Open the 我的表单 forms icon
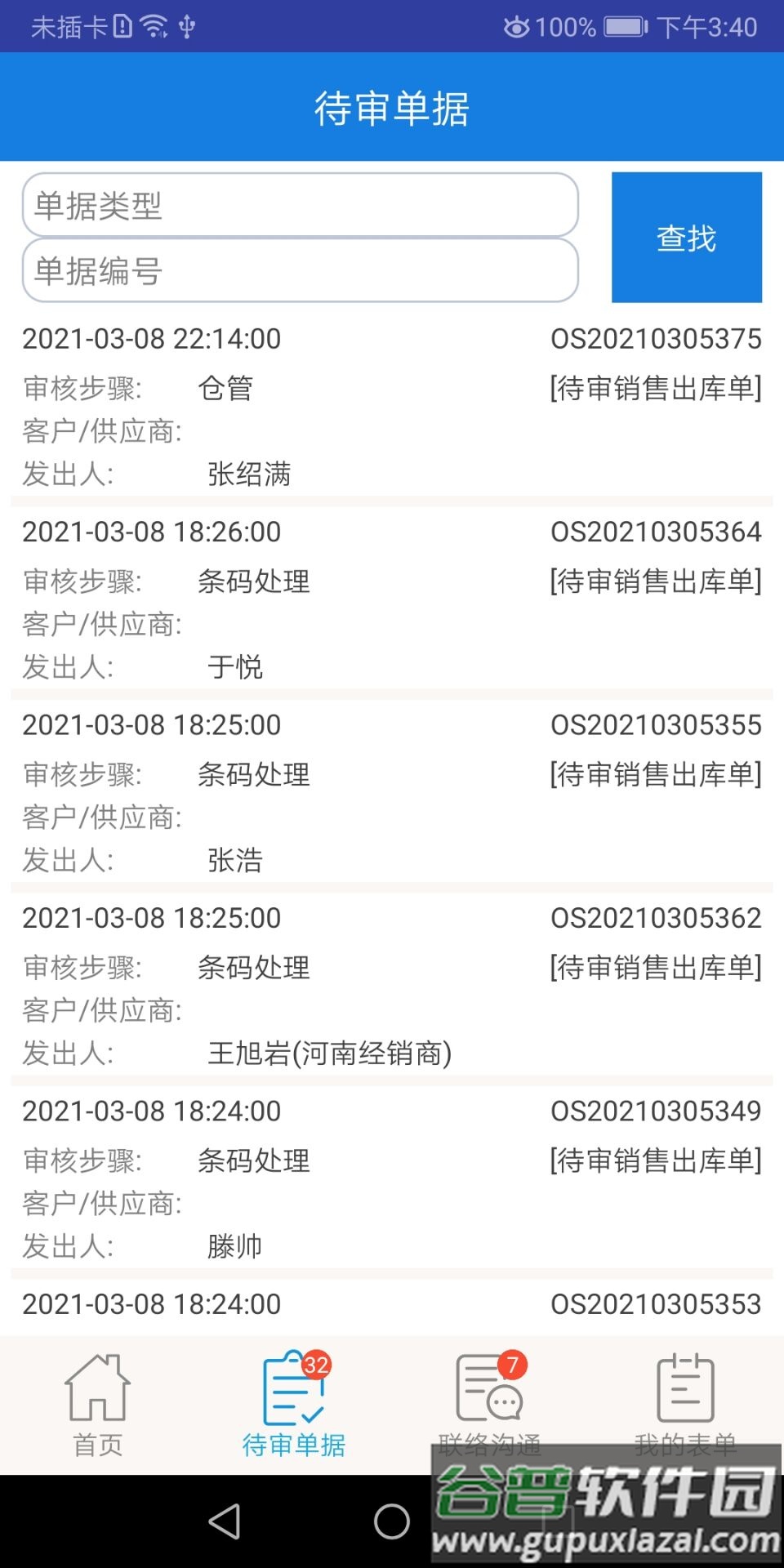 point(686,1388)
